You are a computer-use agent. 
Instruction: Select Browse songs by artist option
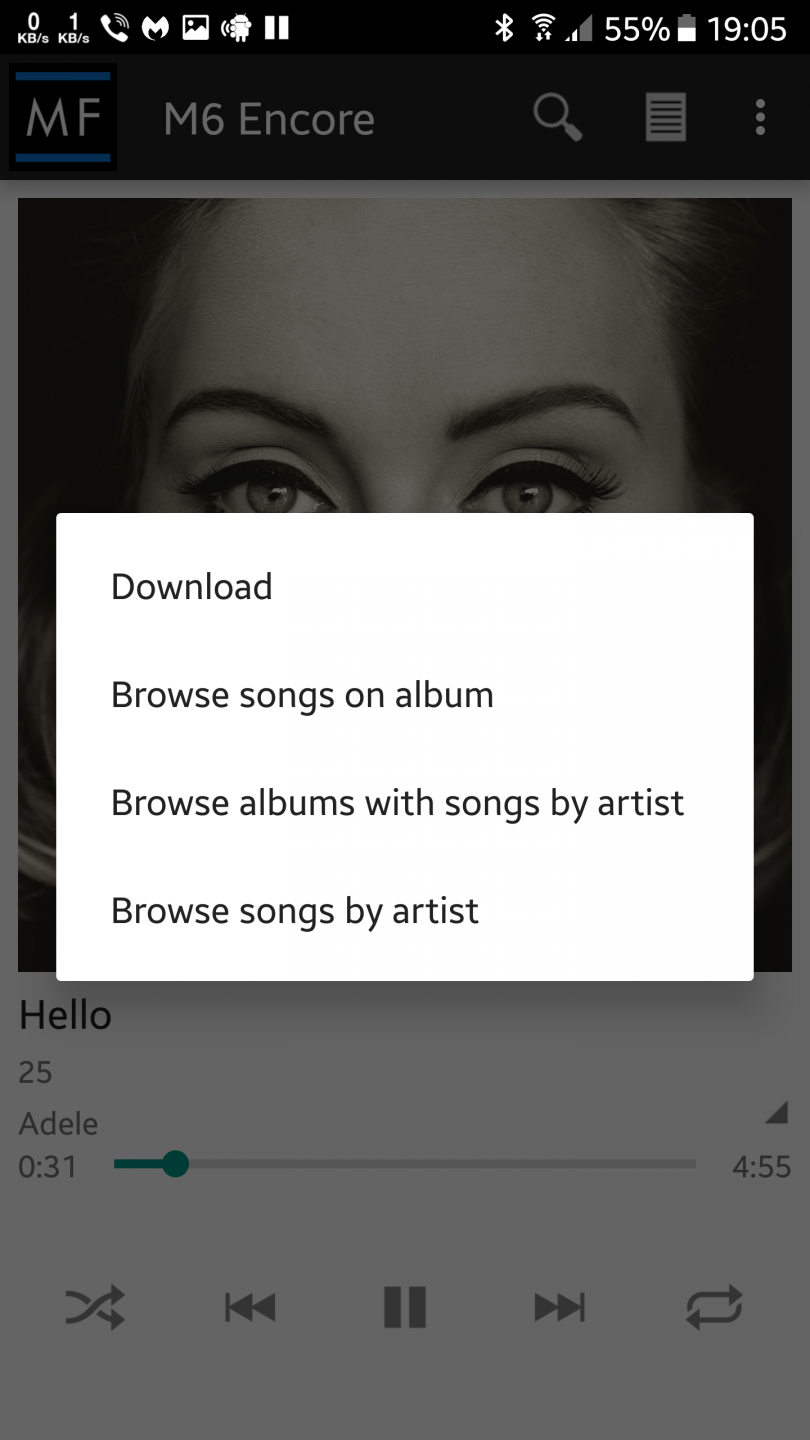click(295, 911)
